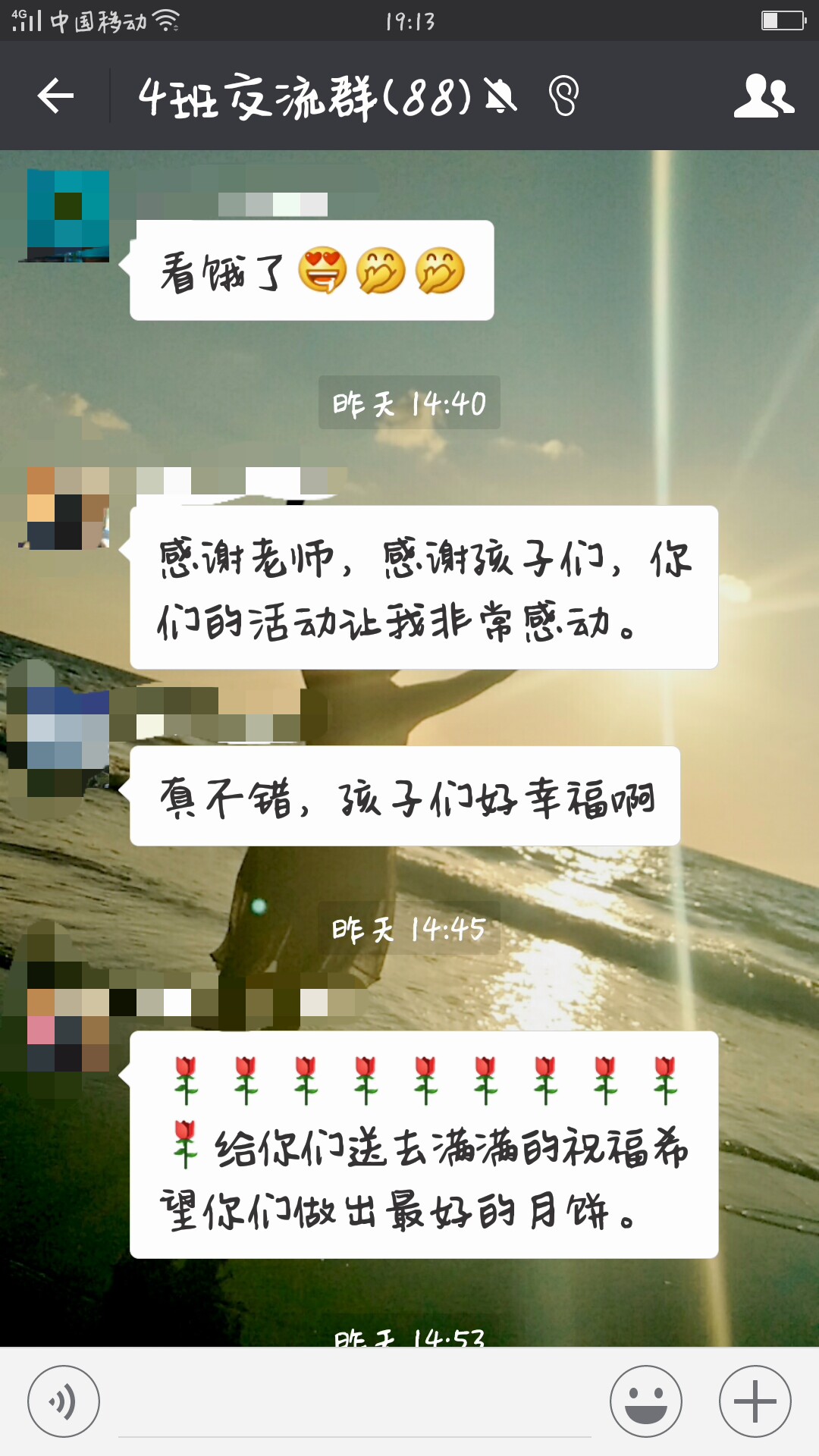Go back from the 4班交流群 chat

[55, 96]
